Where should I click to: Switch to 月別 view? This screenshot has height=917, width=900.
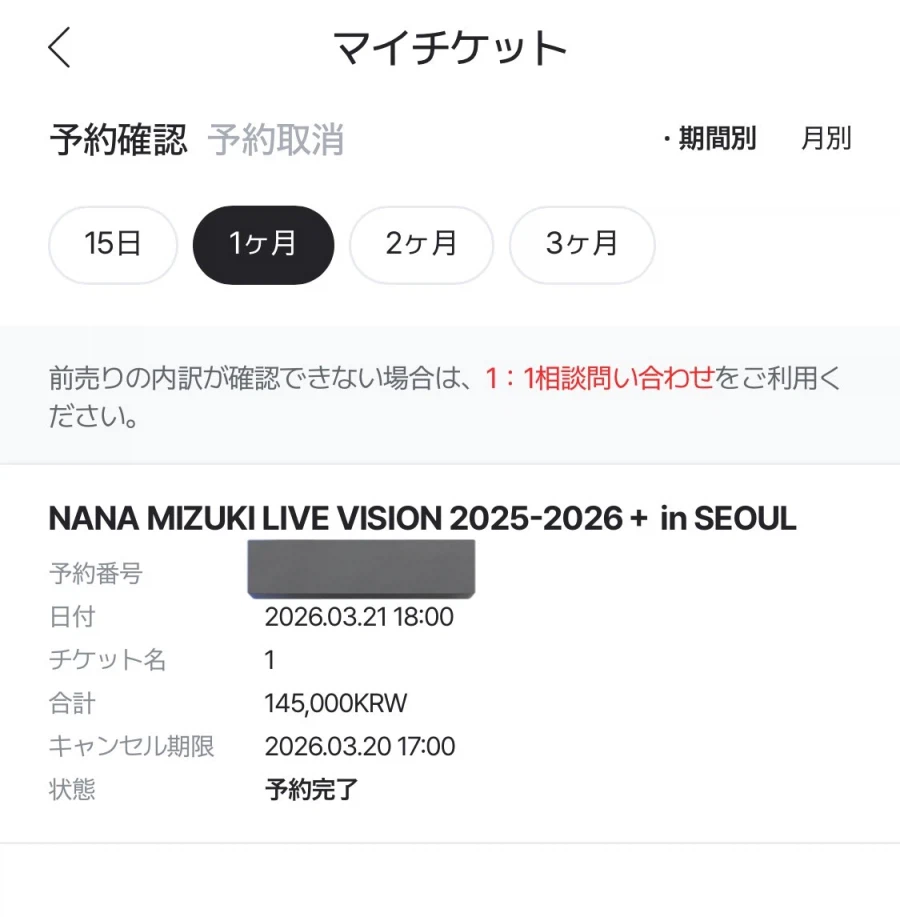click(x=826, y=139)
